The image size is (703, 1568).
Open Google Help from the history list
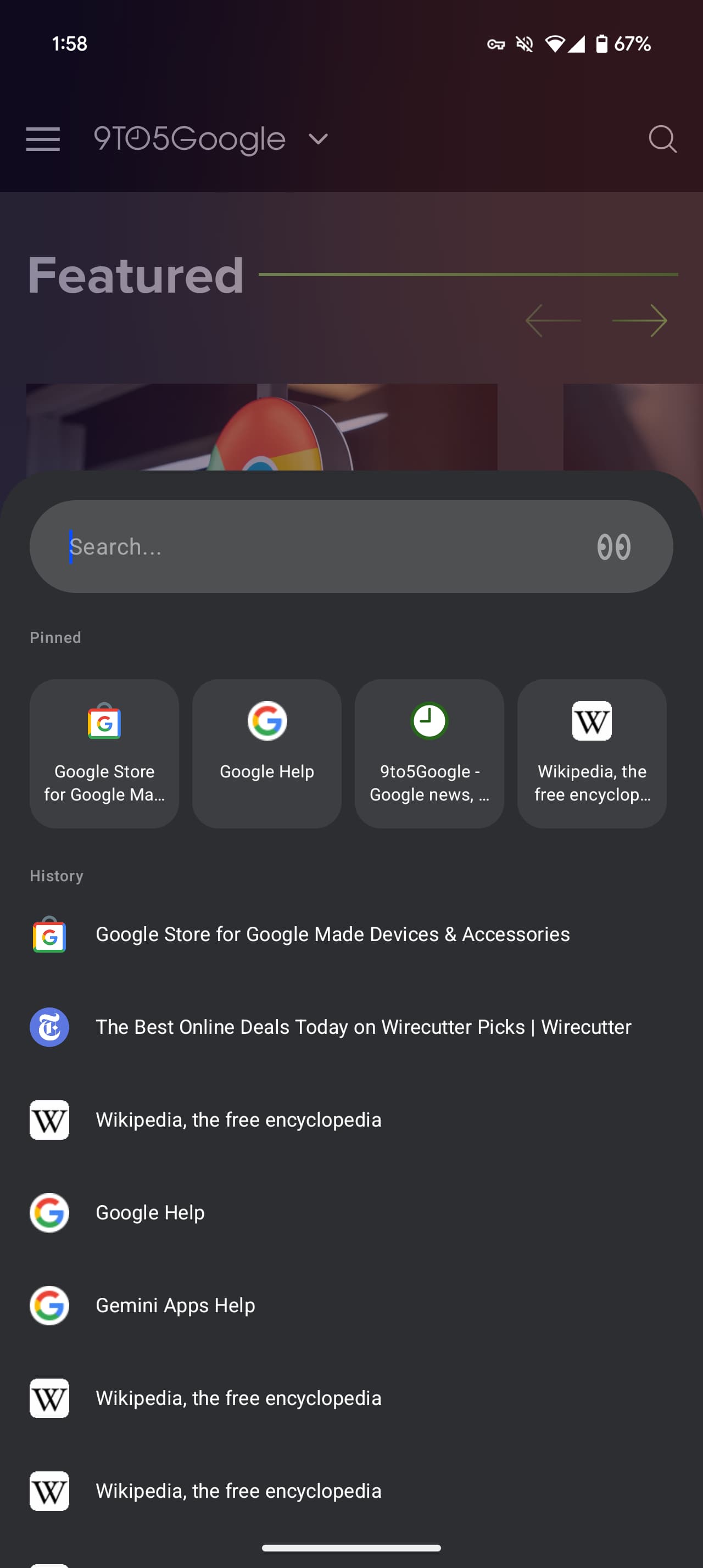click(150, 1213)
